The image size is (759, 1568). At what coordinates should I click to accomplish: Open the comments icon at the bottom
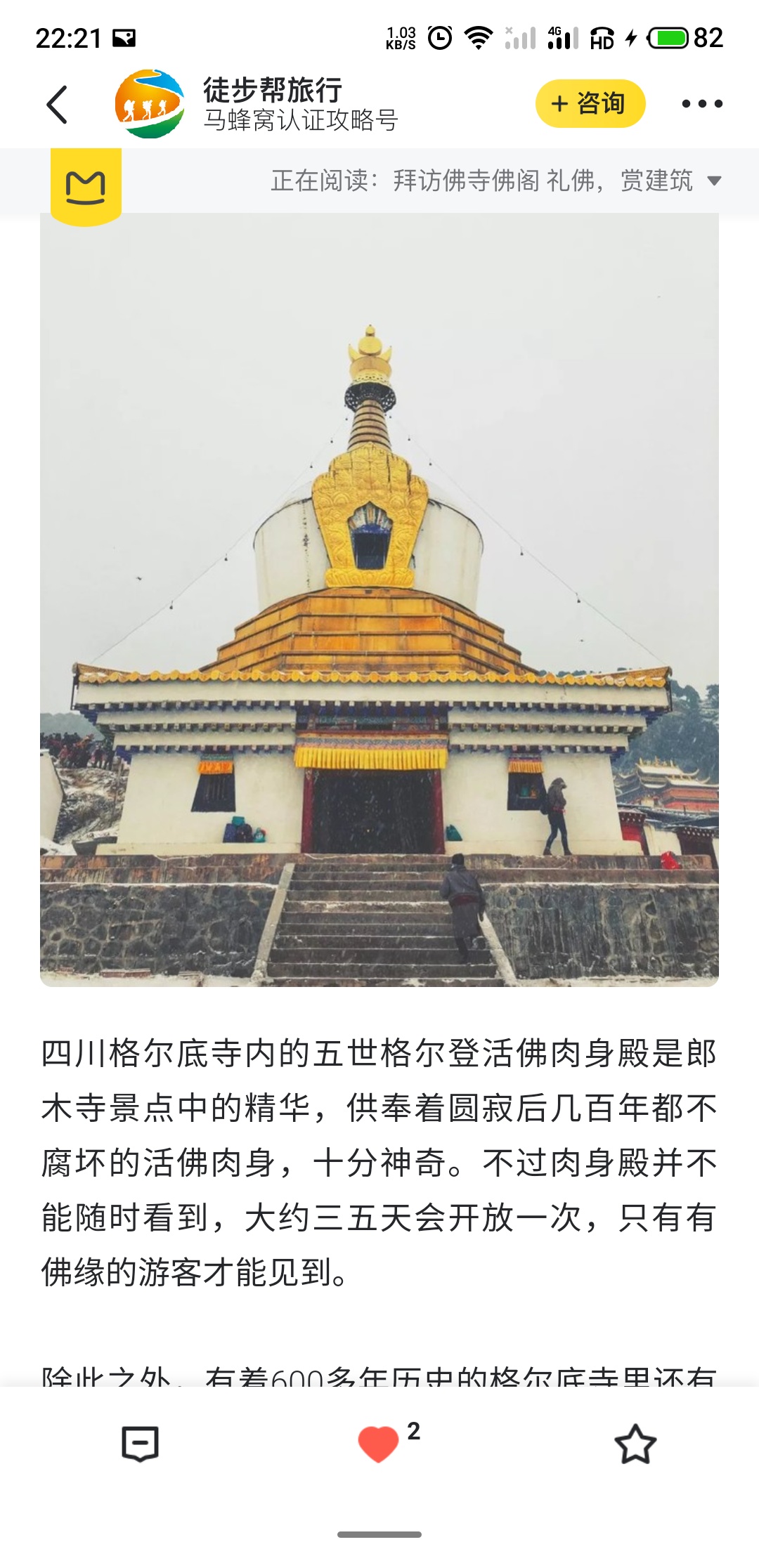tap(140, 1444)
